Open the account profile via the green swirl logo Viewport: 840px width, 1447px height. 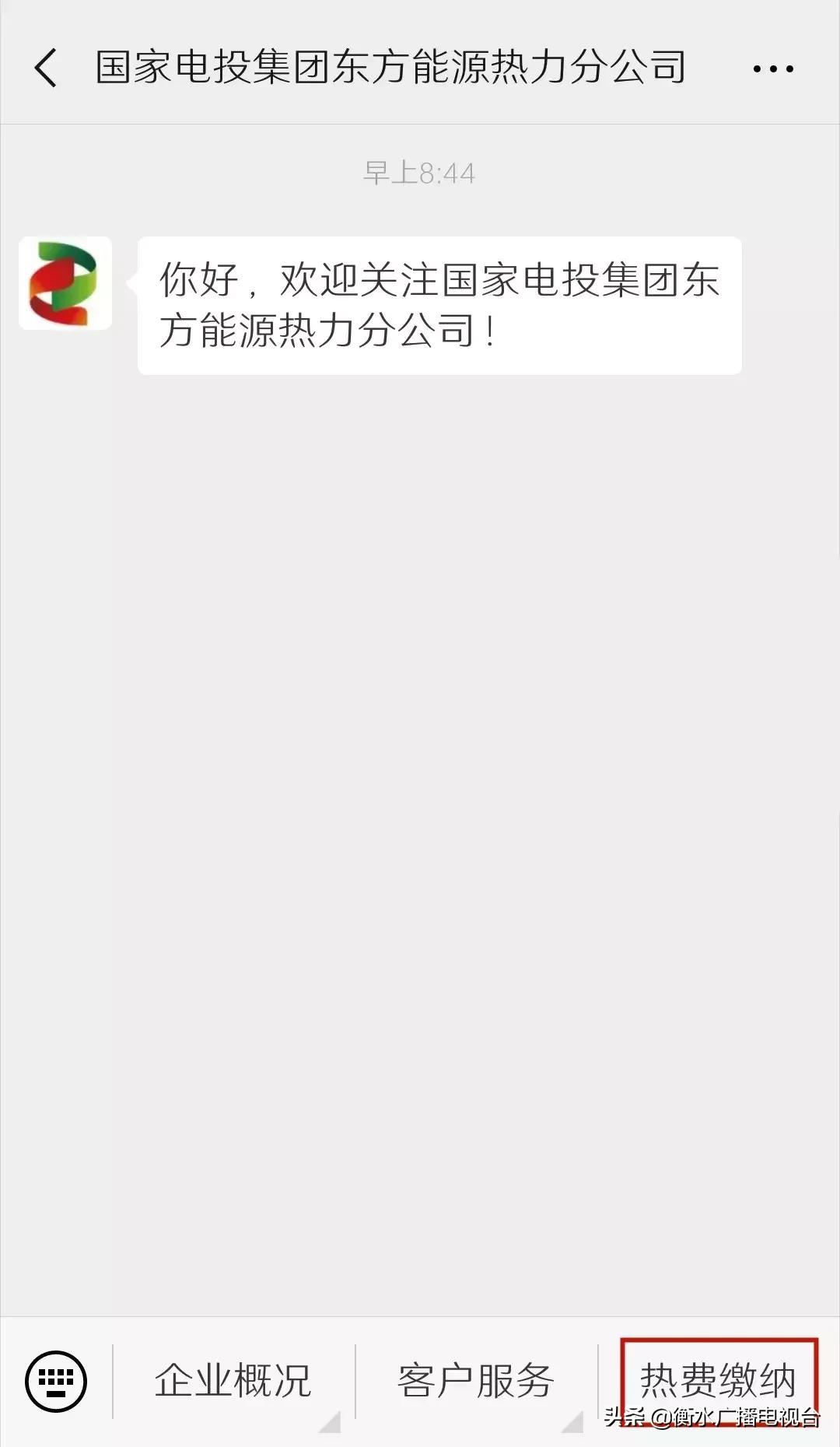65,282
